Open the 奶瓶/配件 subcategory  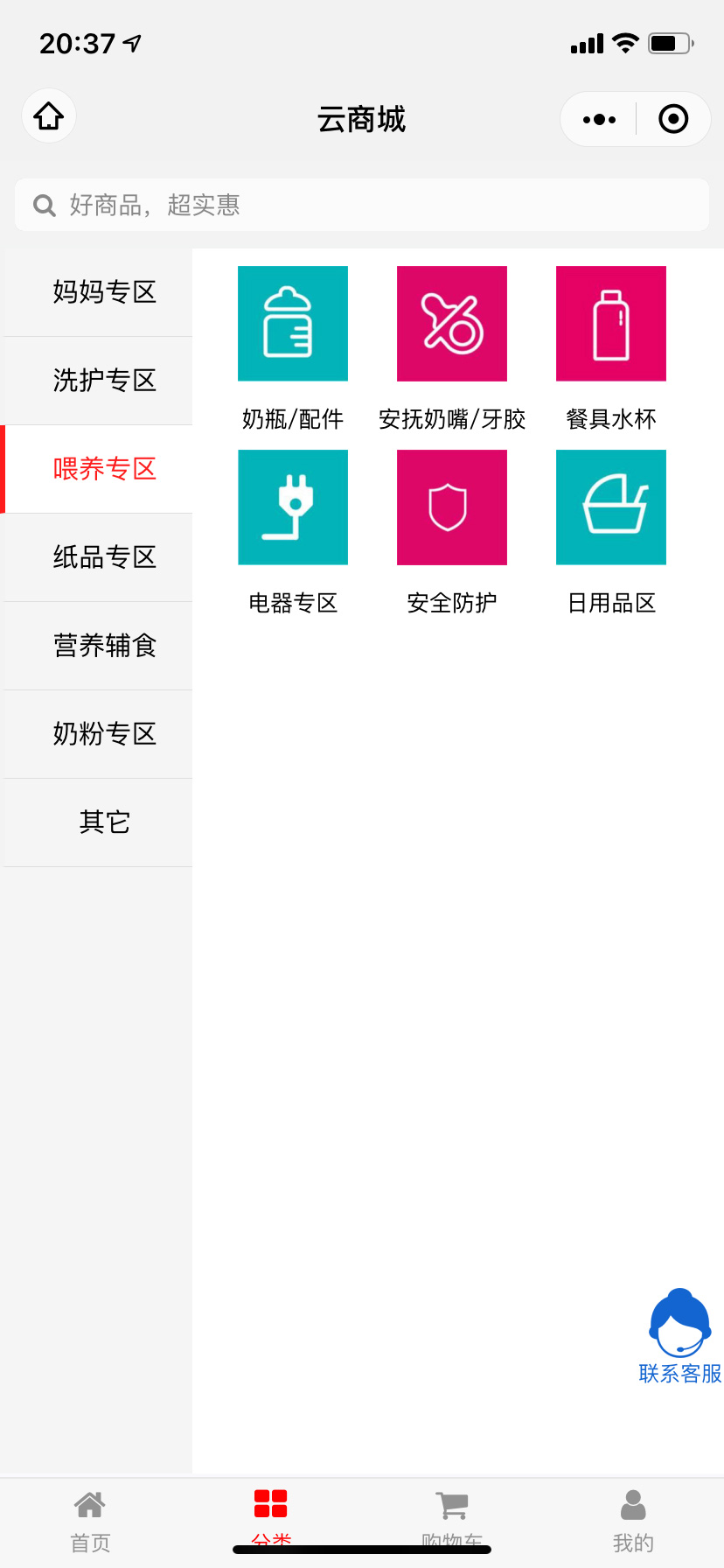click(293, 325)
